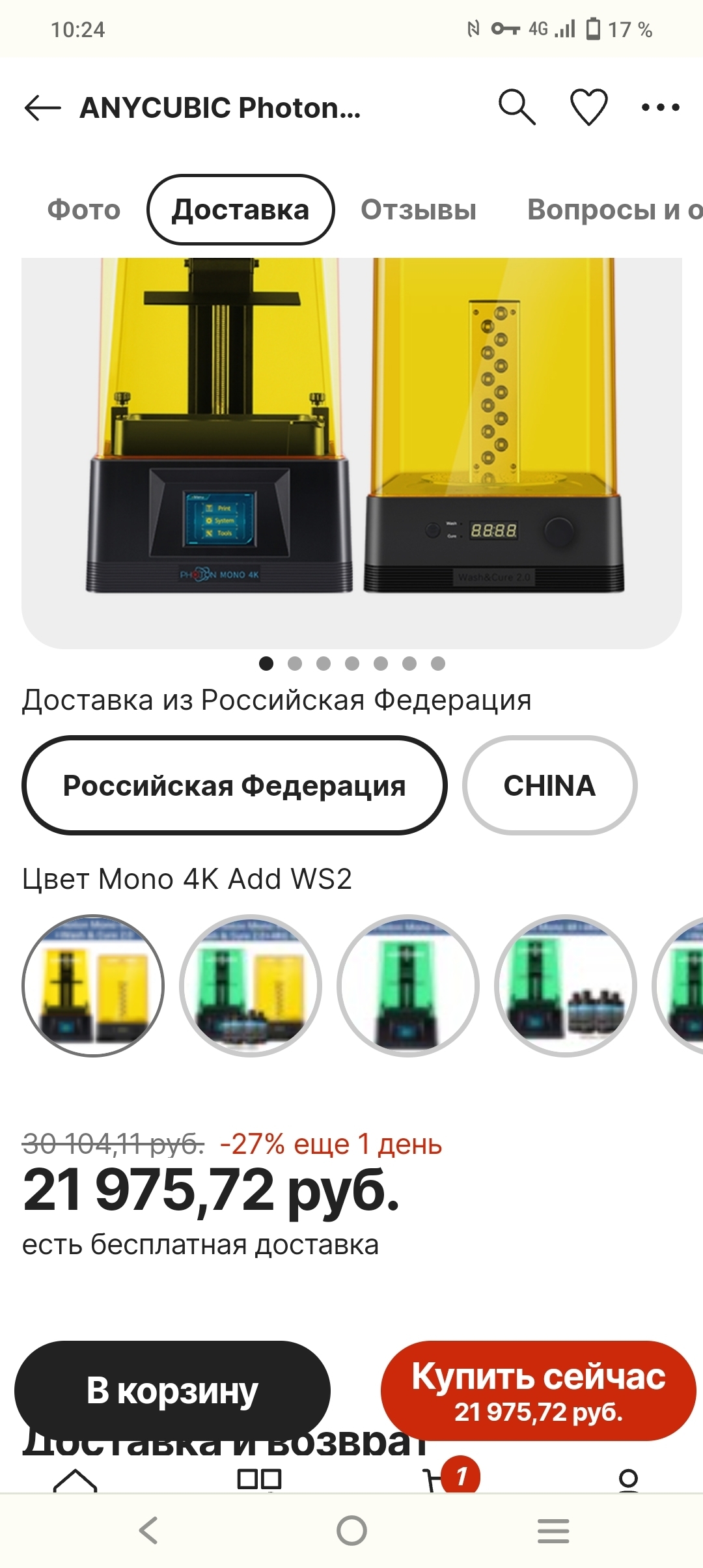Open recent apps from the navigation bar
703x1568 pixels.
(553, 1530)
